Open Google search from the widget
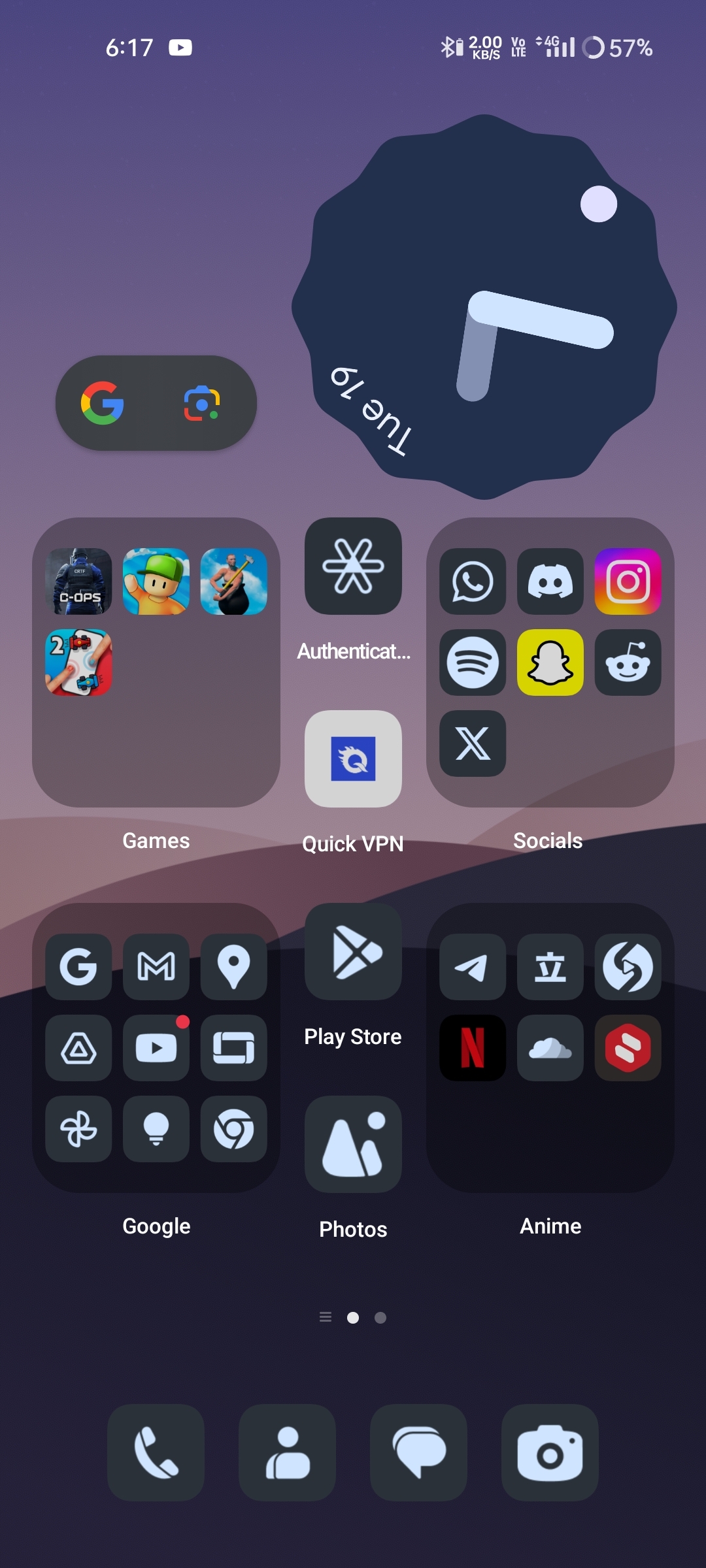This screenshot has height=1568, width=706. 103,403
